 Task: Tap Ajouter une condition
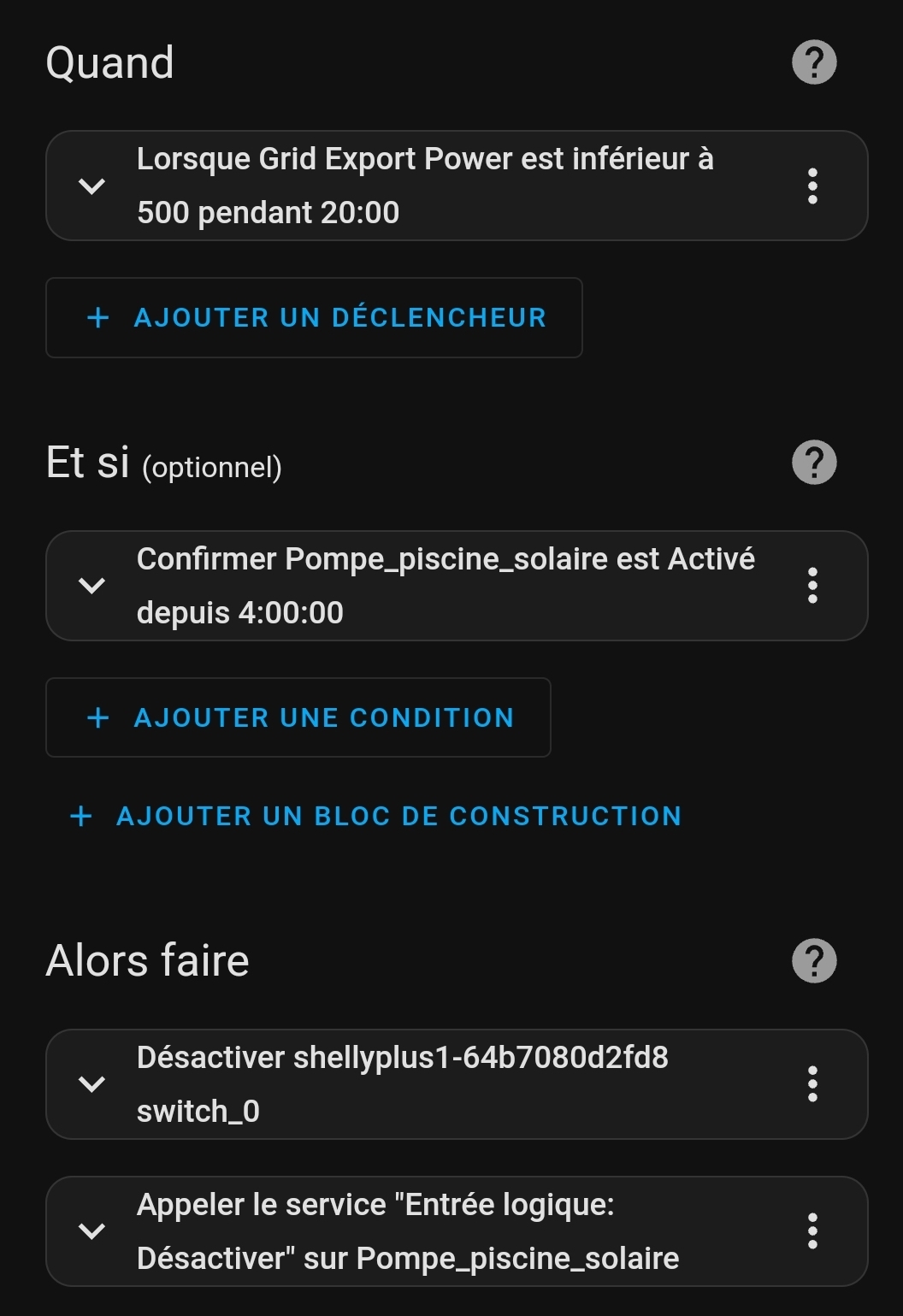pyautogui.click(x=298, y=717)
